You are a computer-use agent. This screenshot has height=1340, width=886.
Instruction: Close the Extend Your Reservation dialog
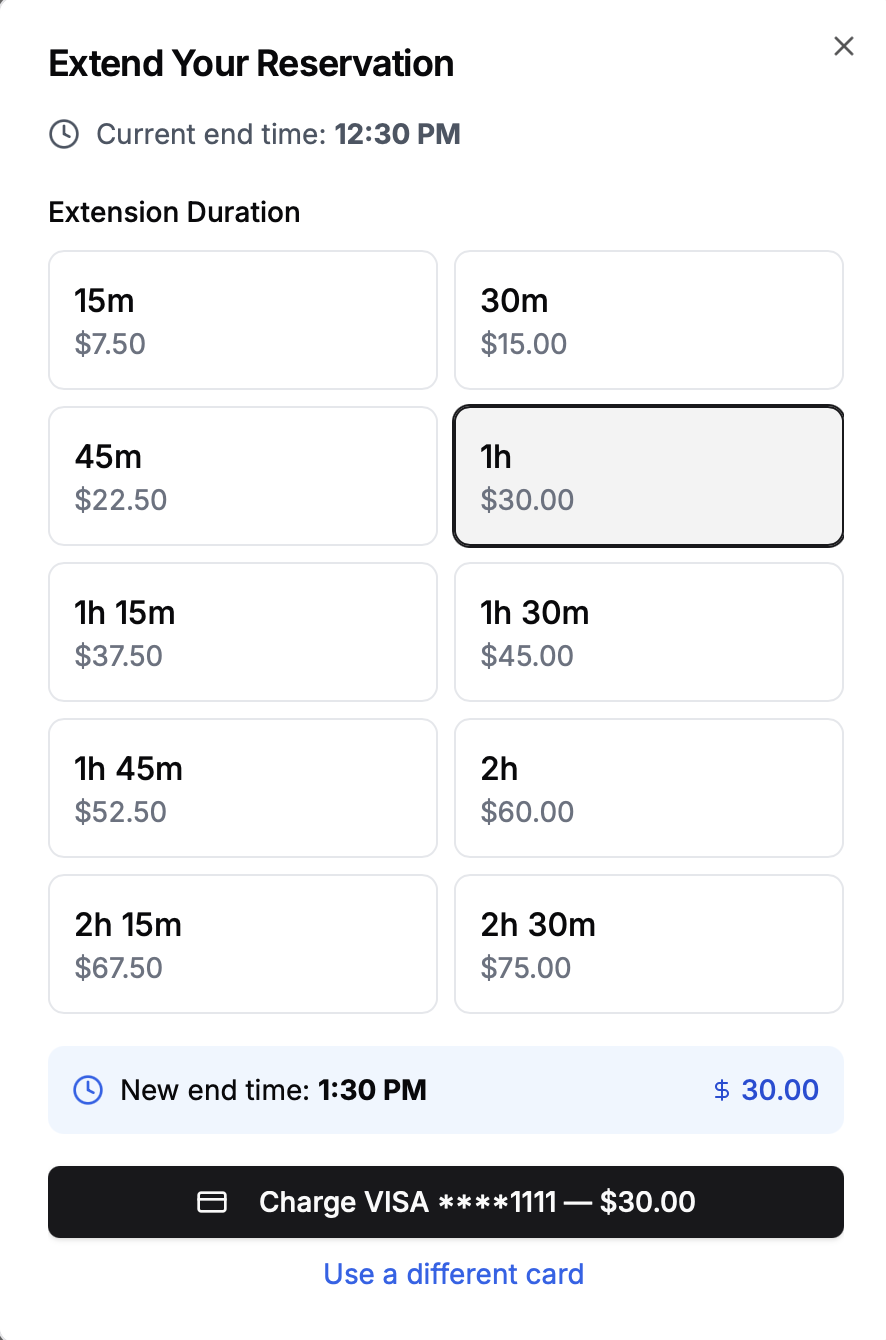point(844,46)
